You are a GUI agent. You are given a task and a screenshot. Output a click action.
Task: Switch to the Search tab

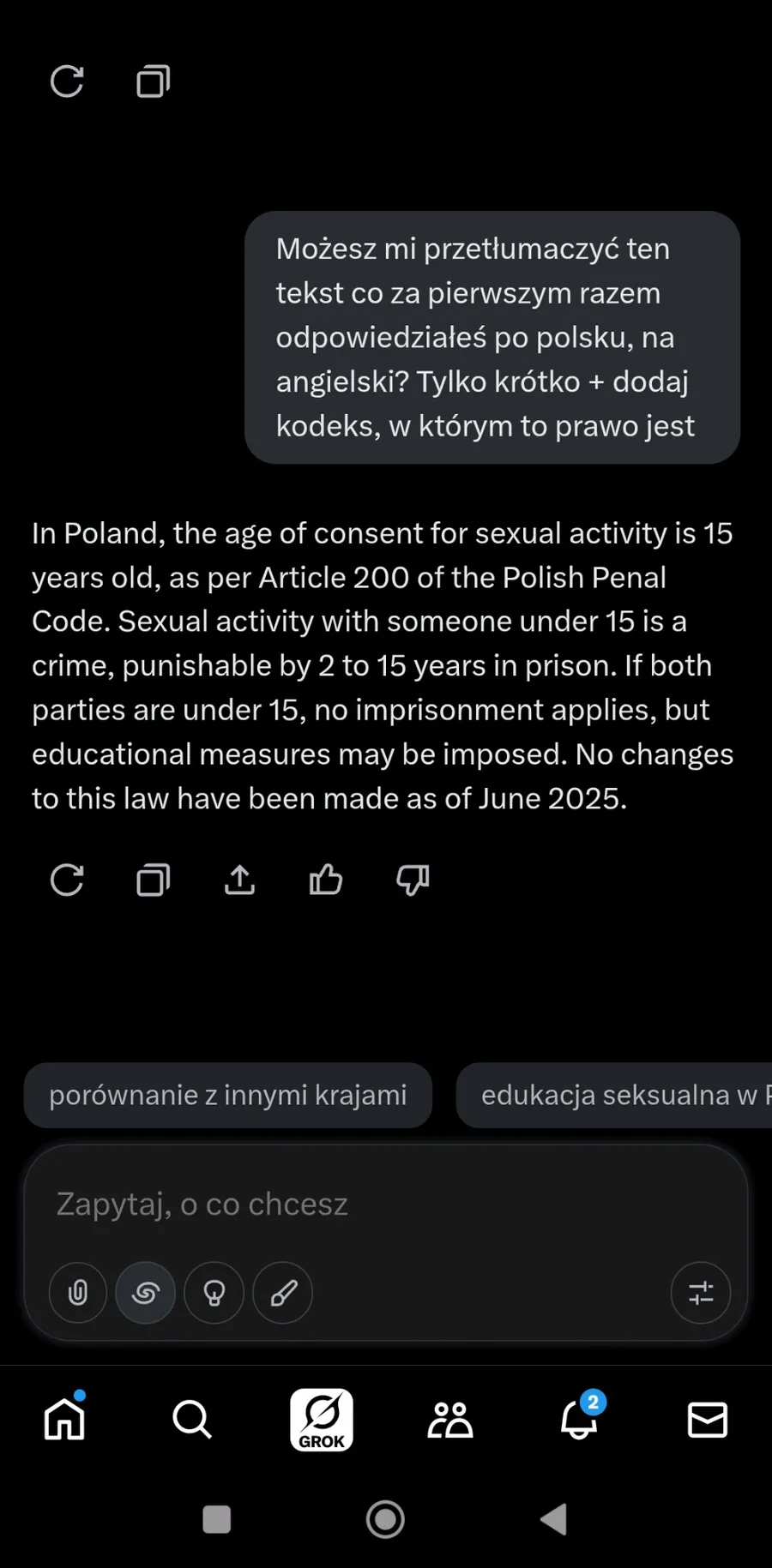[192, 1420]
